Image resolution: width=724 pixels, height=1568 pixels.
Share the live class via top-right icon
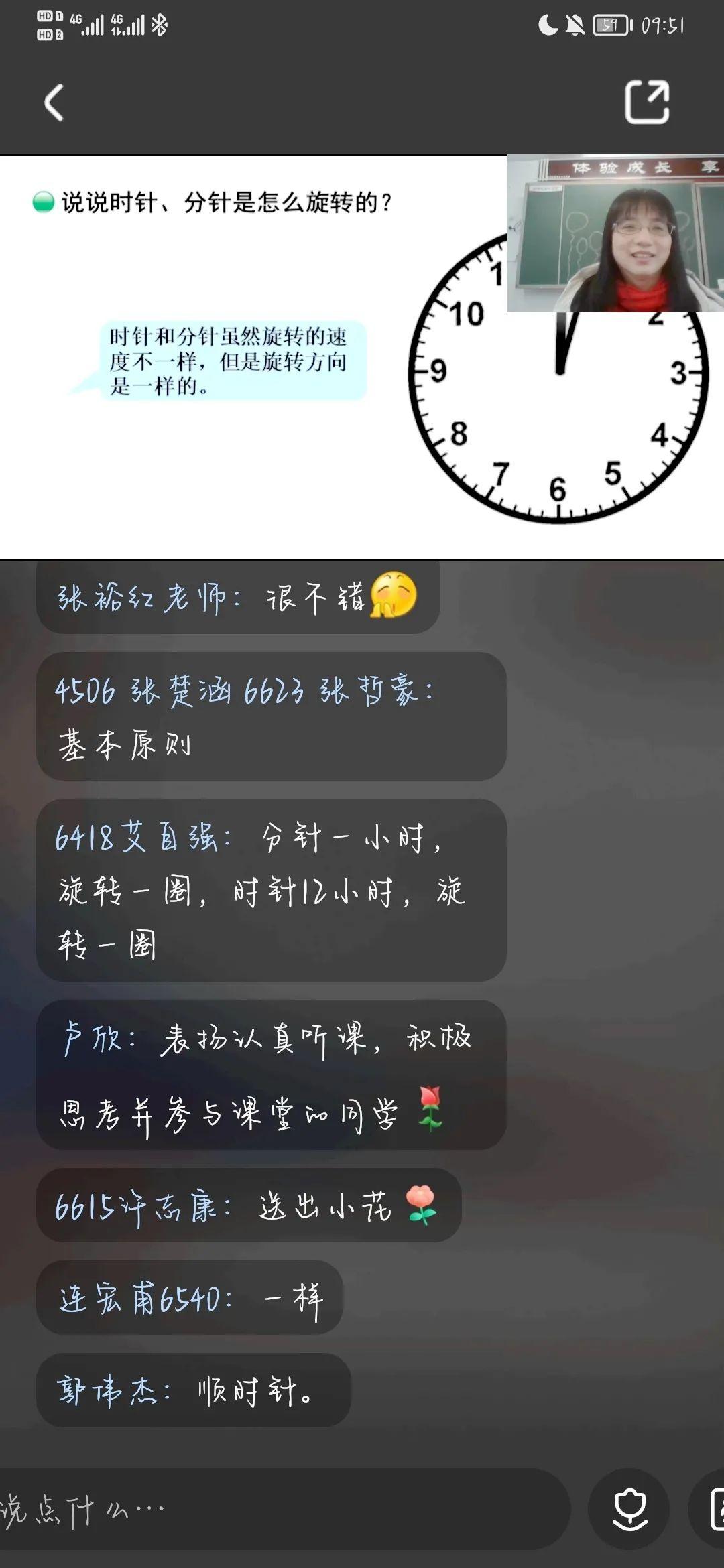click(646, 103)
